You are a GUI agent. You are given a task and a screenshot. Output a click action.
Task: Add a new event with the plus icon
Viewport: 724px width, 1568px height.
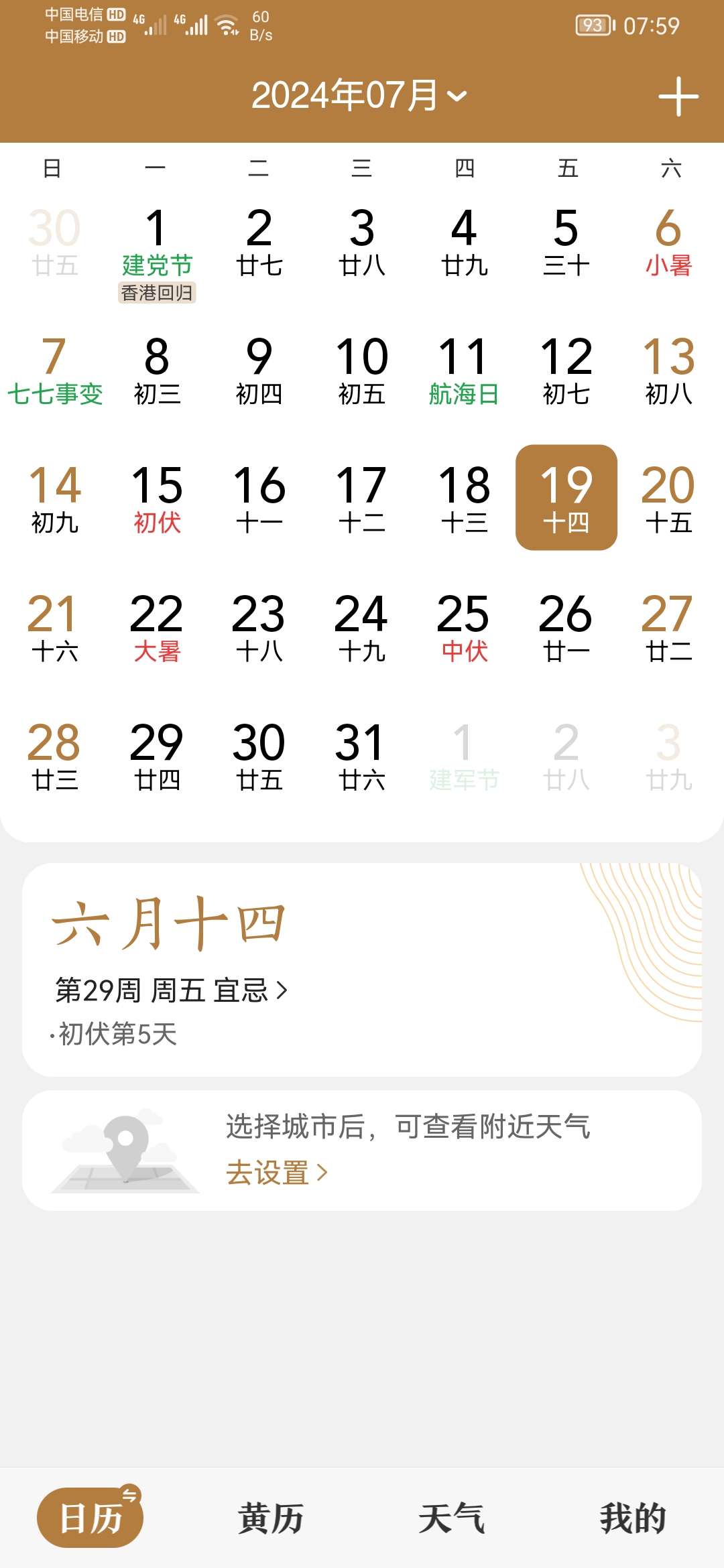click(678, 96)
